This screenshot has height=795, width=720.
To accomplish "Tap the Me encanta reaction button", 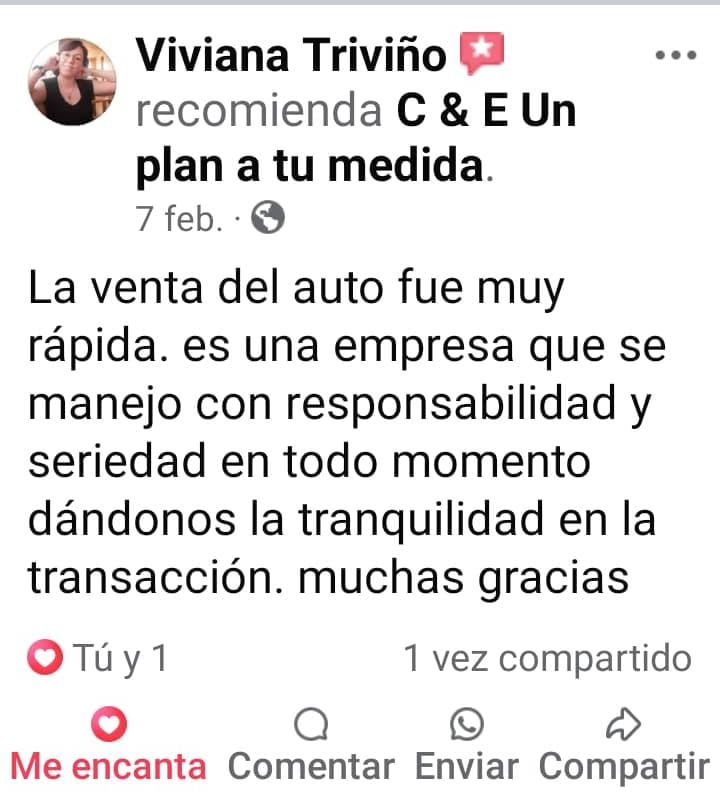I will tap(108, 747).
